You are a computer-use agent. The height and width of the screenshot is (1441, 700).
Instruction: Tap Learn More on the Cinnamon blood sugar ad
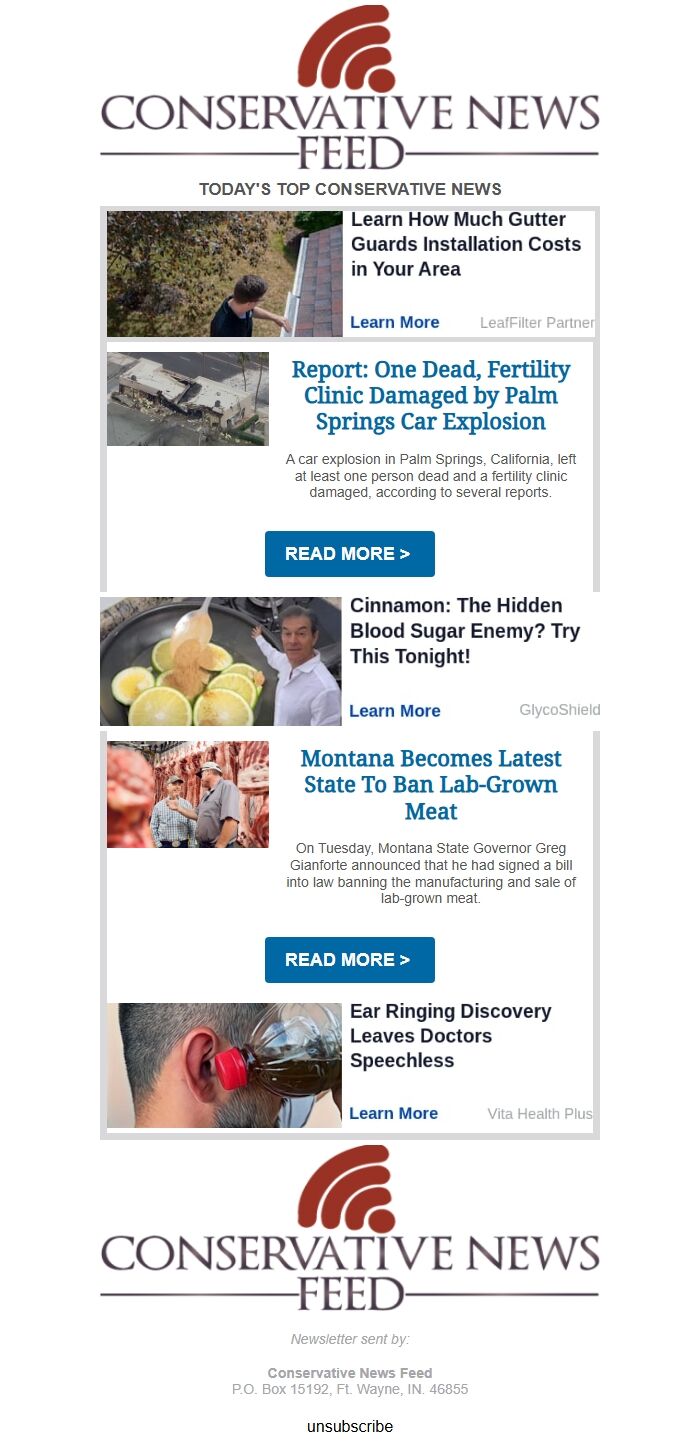(394, 711)
